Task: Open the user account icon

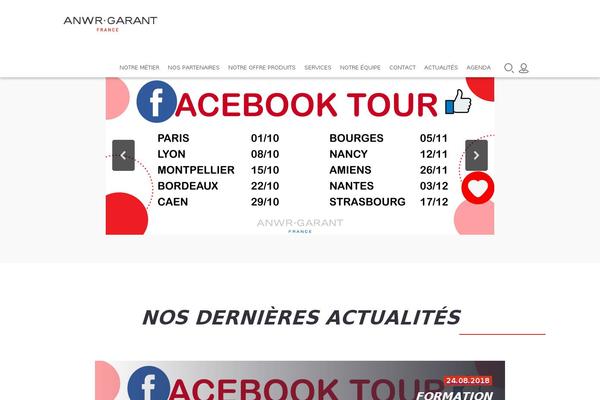Action: (x=524, y=68)
